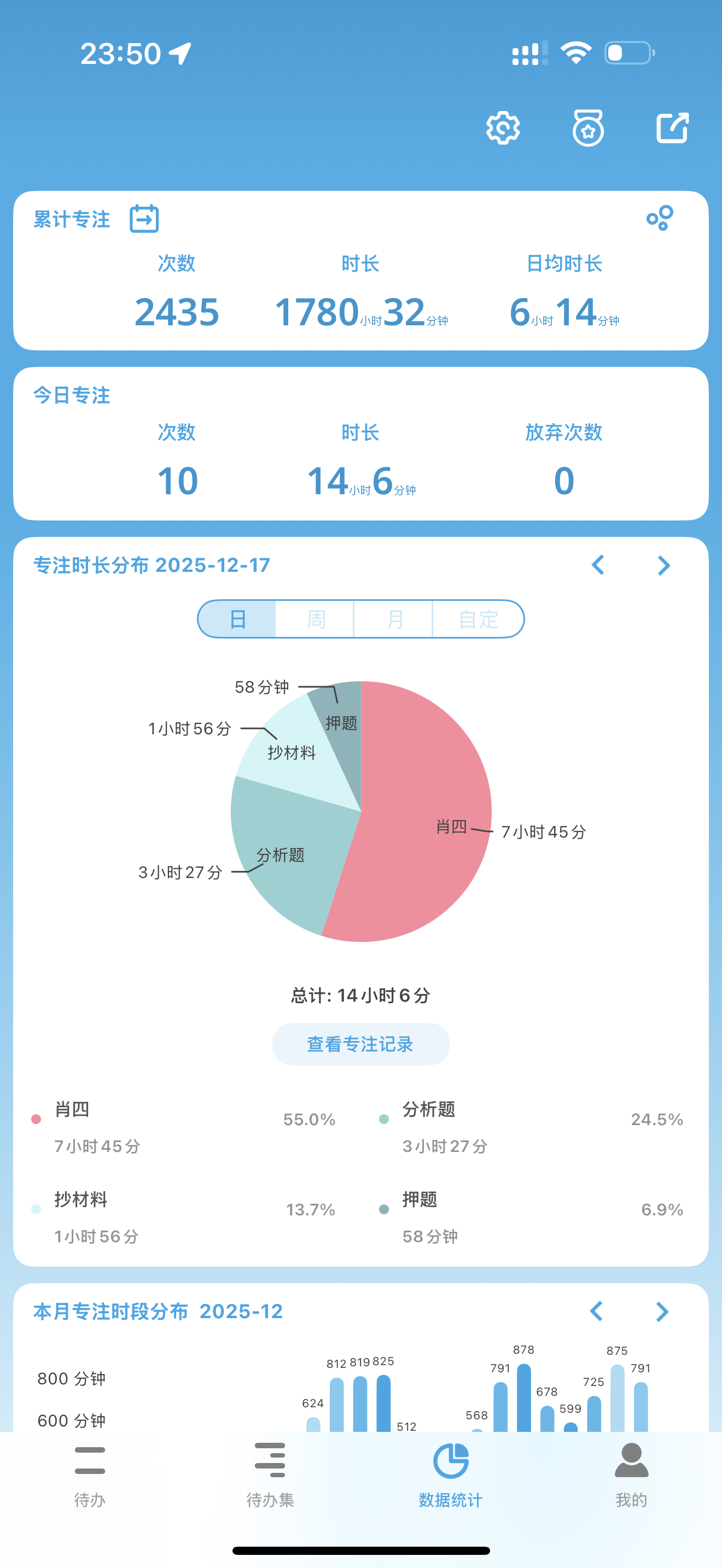Open the achievements medal icon
The image size is (722, 1568).
click(x=588, y=128)
